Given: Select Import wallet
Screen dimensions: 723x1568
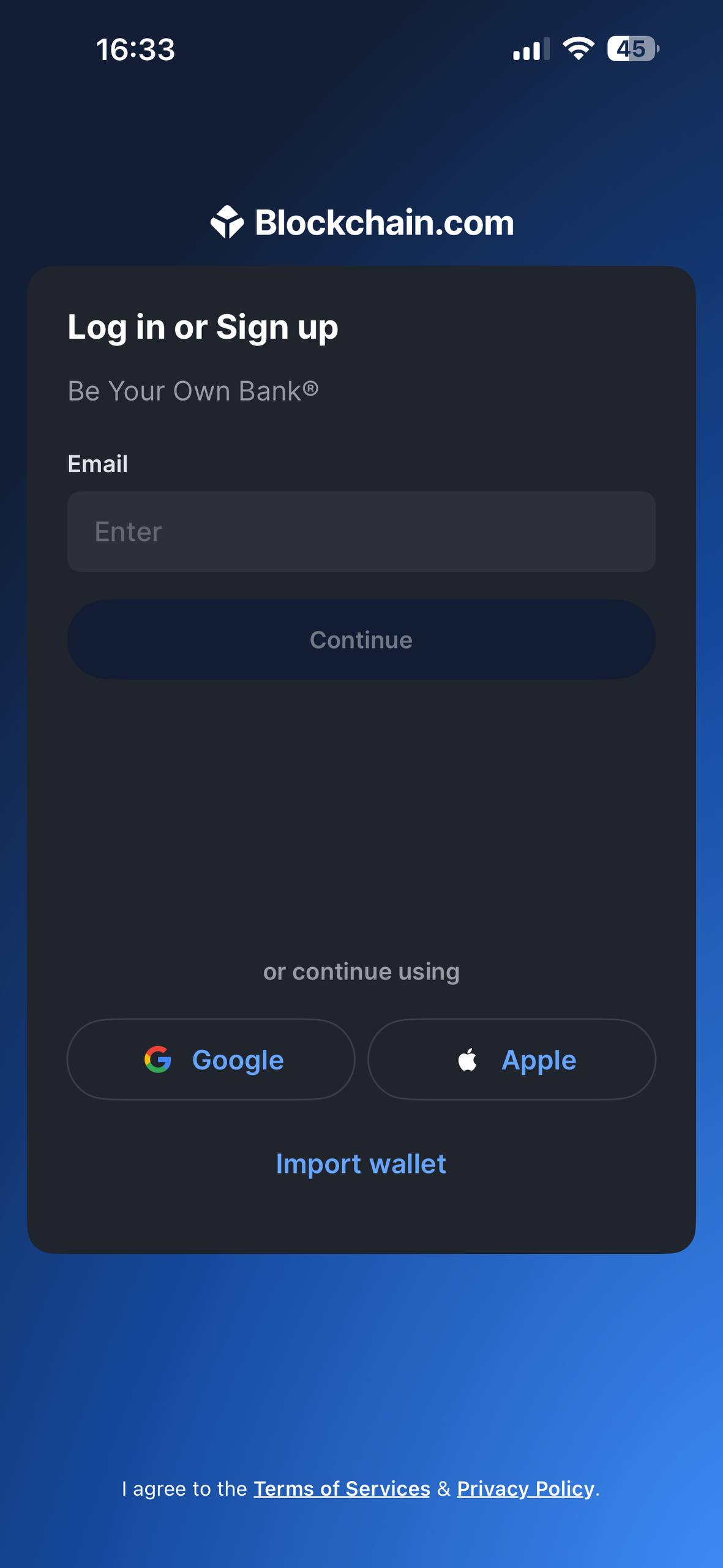Looking at the screenshot, I should coord(361,1164).
